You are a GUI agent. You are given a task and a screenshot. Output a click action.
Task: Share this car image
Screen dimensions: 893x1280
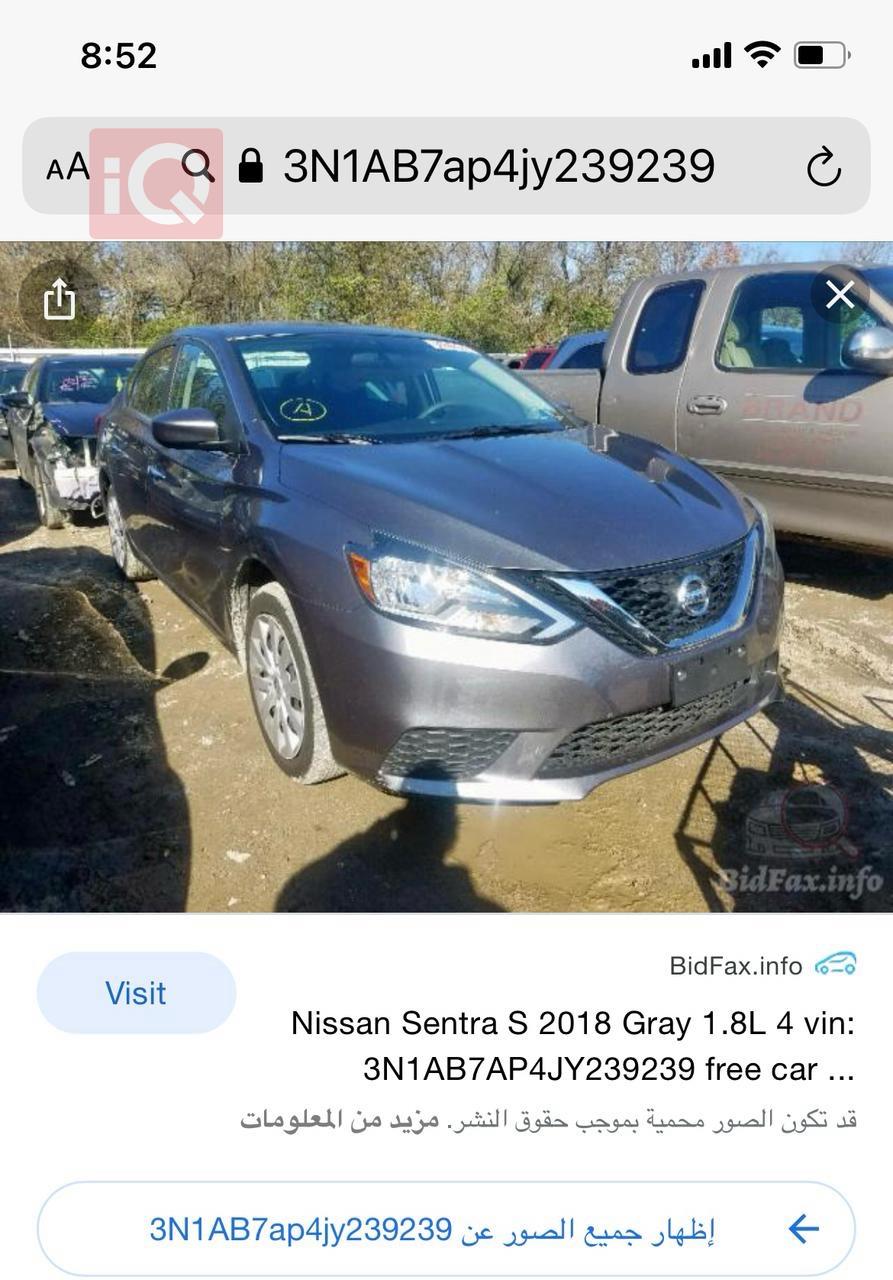pyautogui.click(x=59, y=299)
